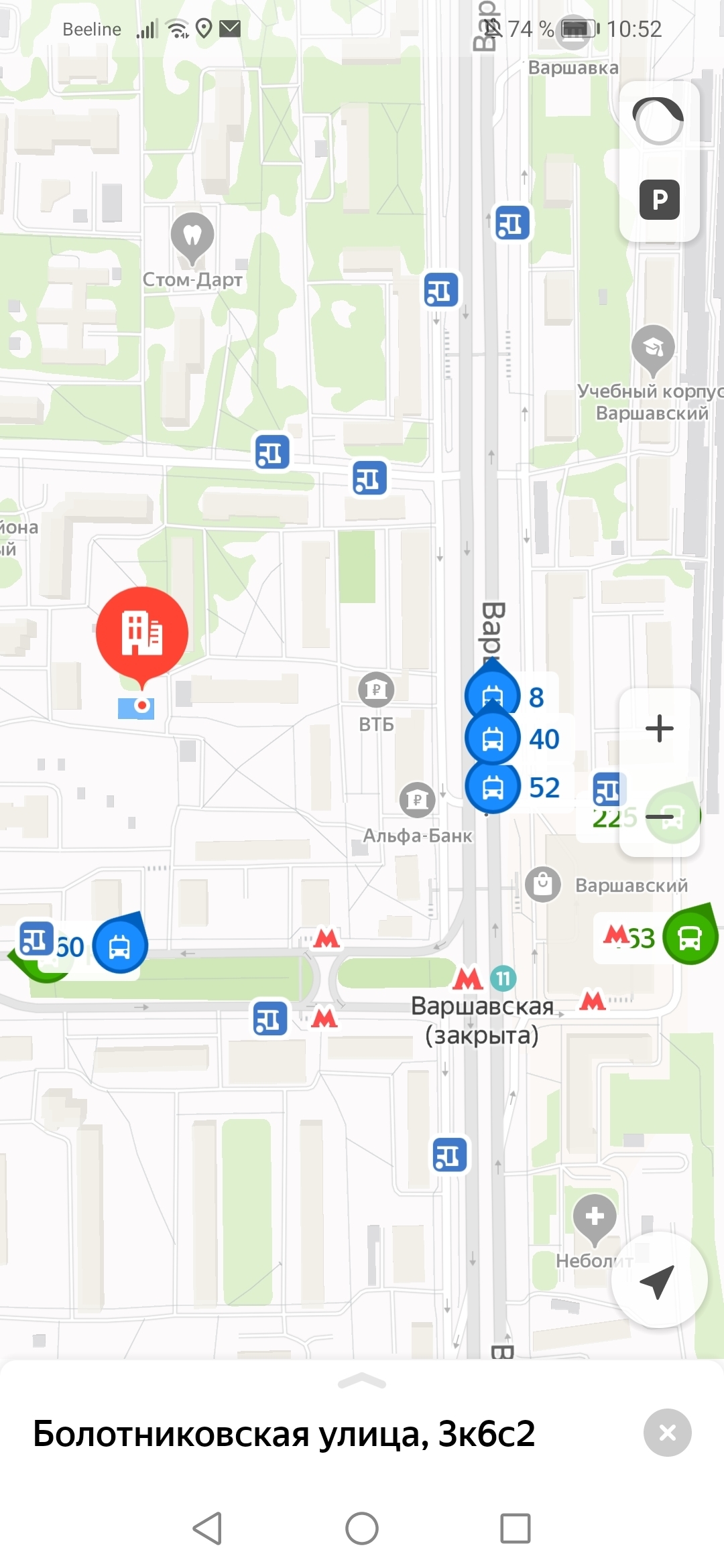Select route 40 vehicle marker
The image size is (724, 1568).
(493, 738)
